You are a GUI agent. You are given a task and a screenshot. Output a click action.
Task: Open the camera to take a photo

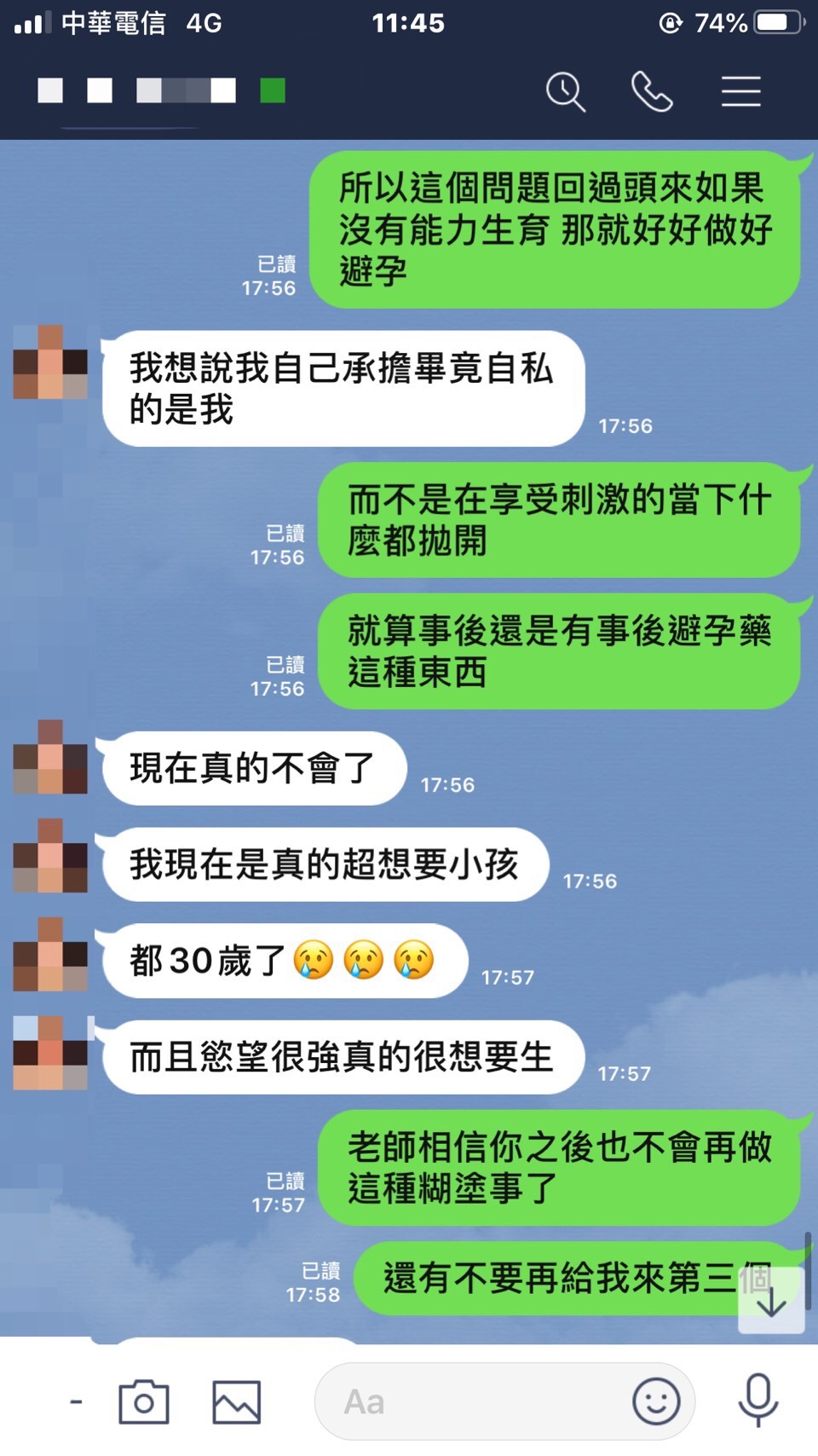pyautogui.click(x=143, y=1401)
